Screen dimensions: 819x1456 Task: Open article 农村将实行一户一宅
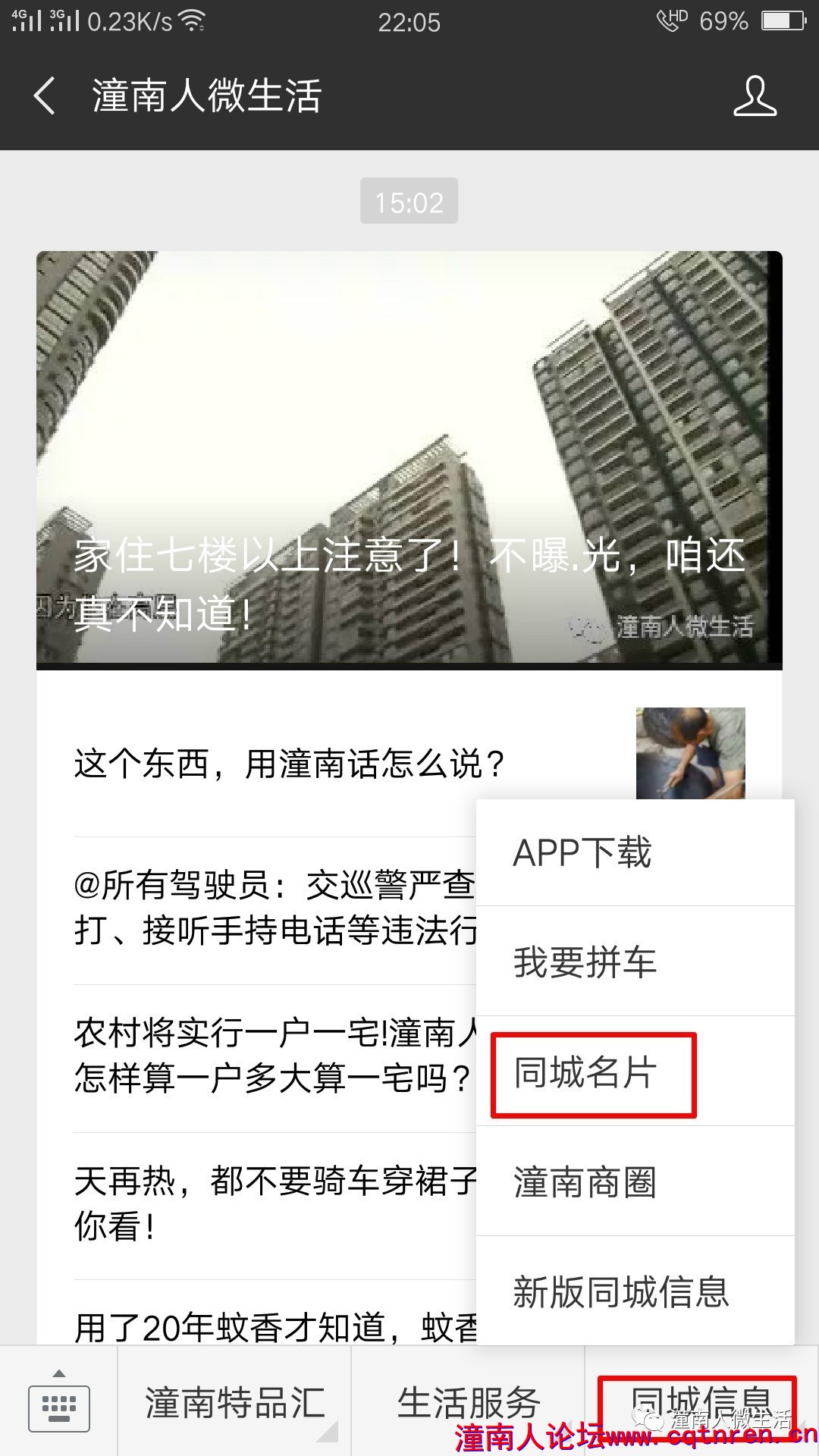click(x=275, y=1056)
